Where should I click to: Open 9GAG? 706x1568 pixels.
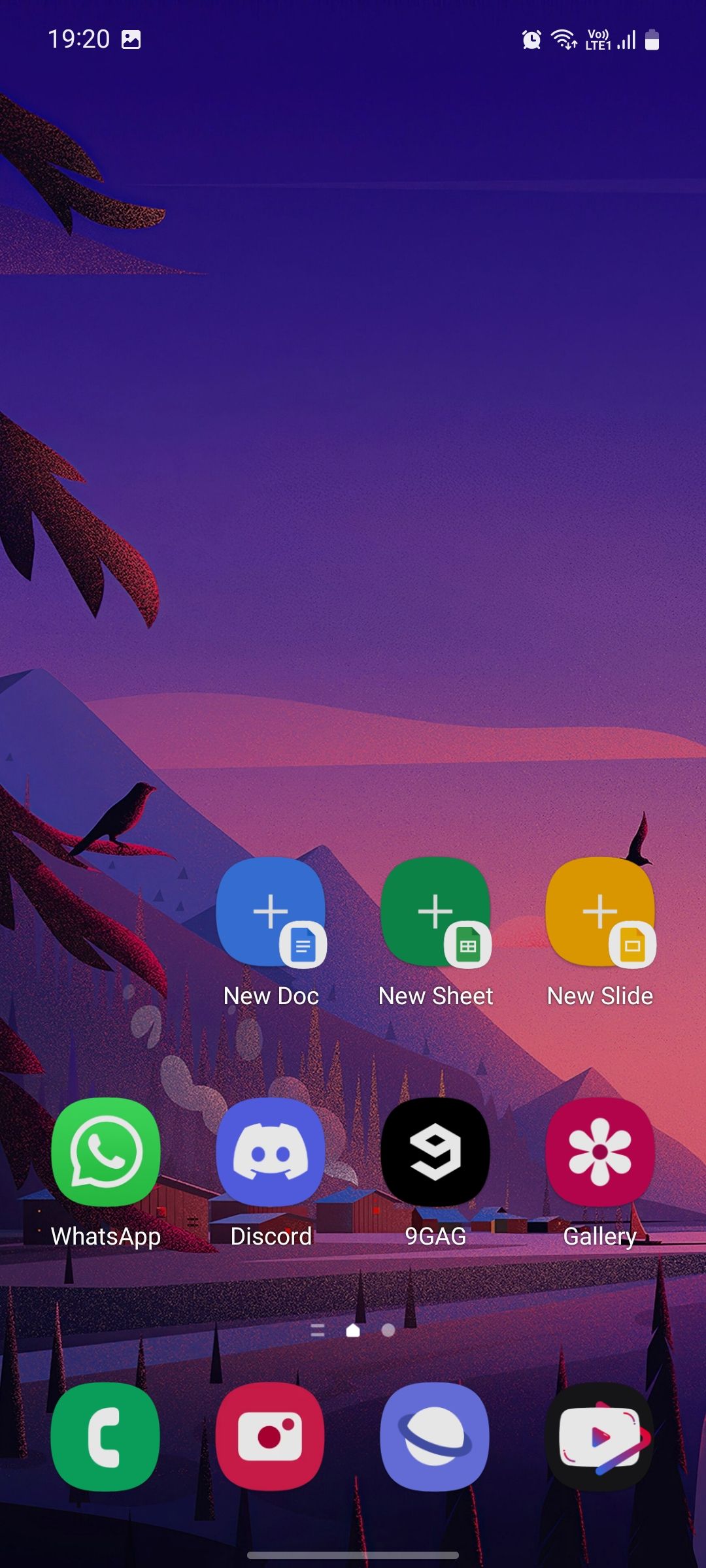point(435,1152)
